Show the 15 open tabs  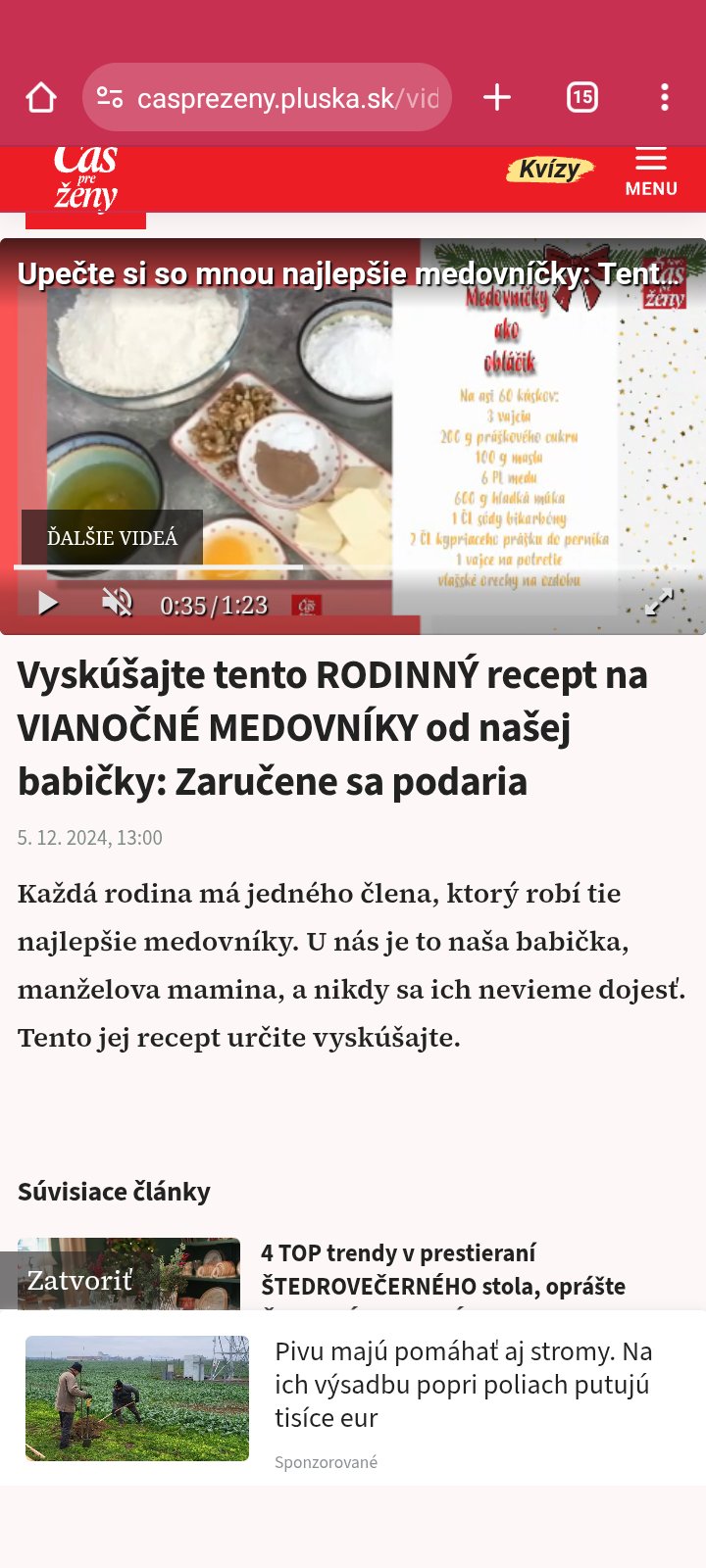582,97
